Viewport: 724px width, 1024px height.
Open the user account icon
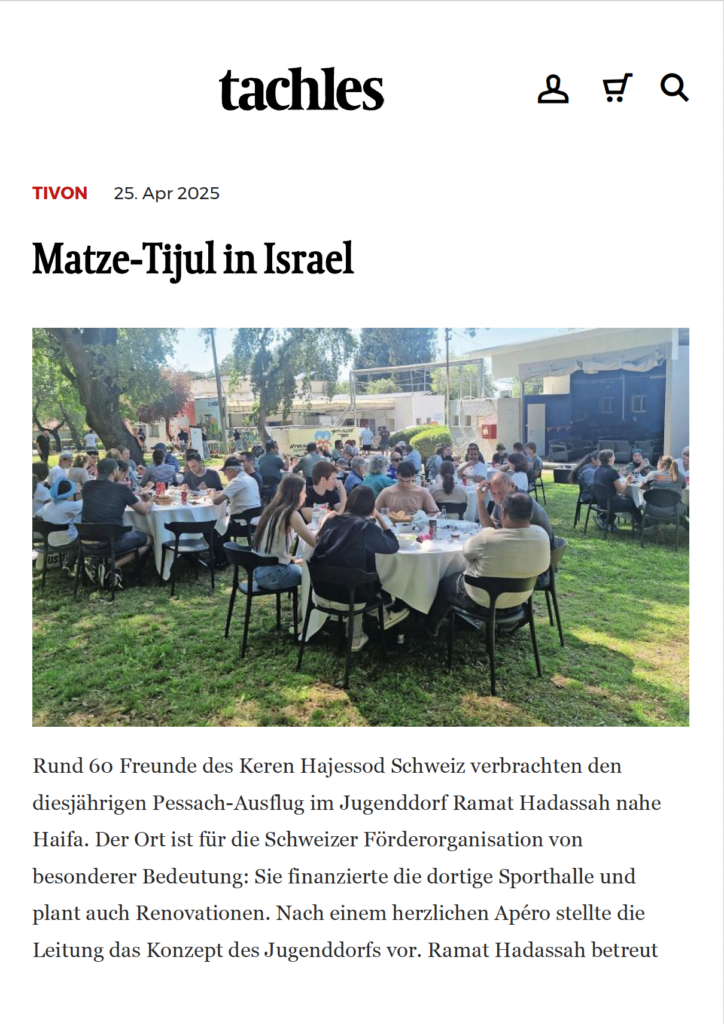click(553, 89)
